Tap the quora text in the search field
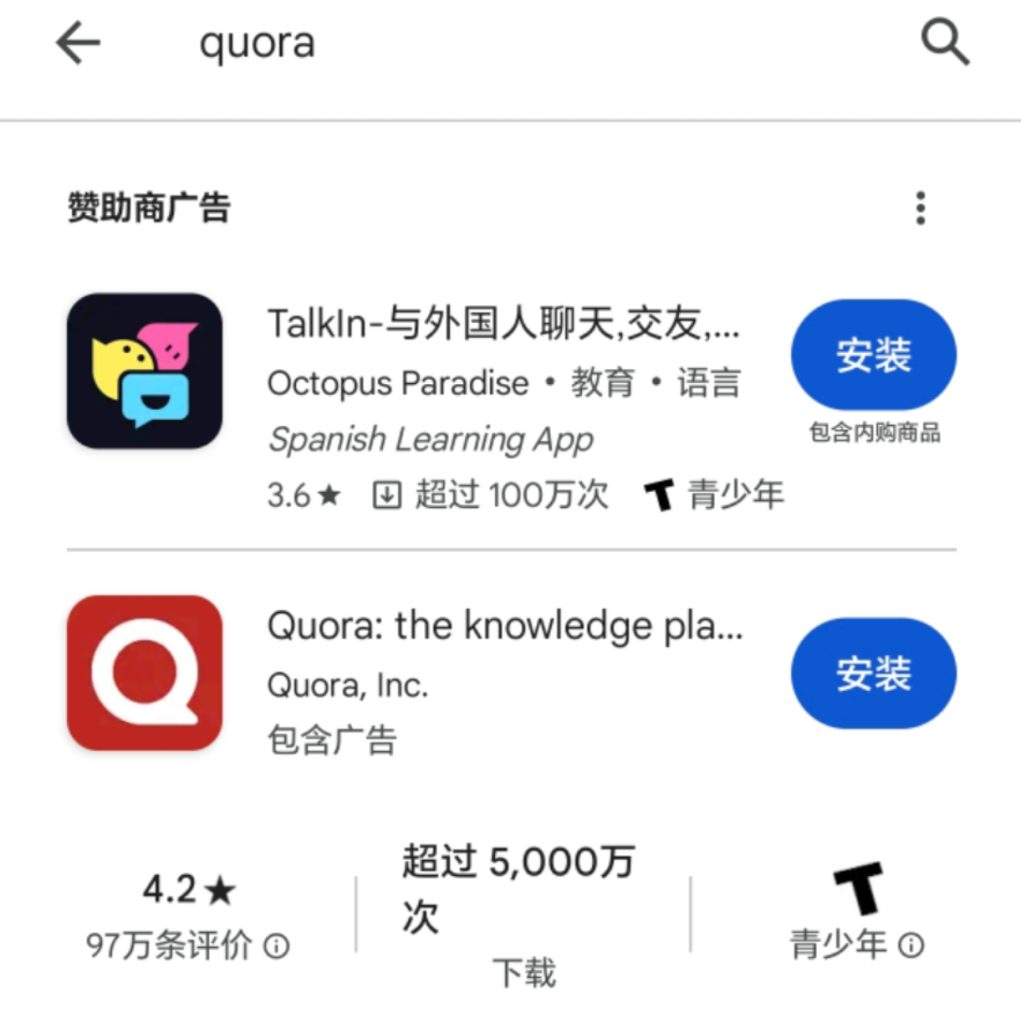1021x1024 pixels. (x=258, y=42)
